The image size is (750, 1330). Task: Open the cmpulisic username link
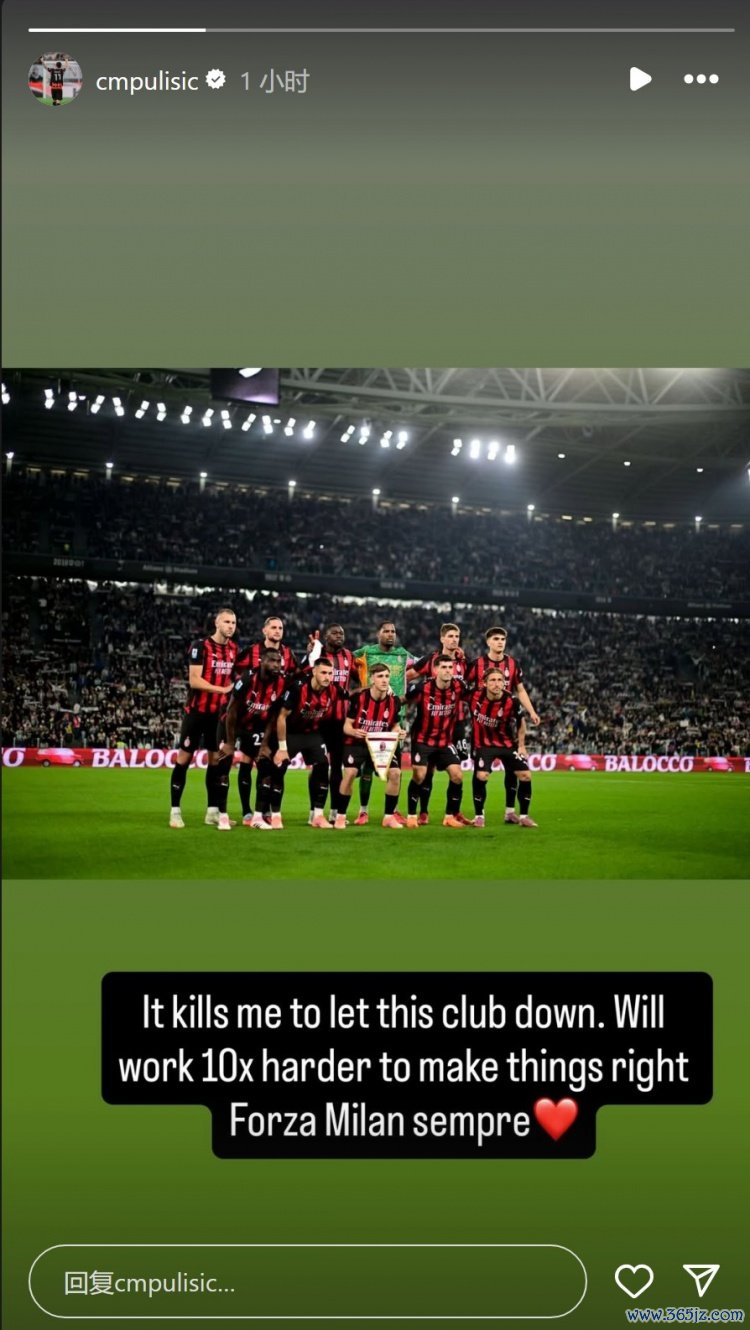[147, 81]
